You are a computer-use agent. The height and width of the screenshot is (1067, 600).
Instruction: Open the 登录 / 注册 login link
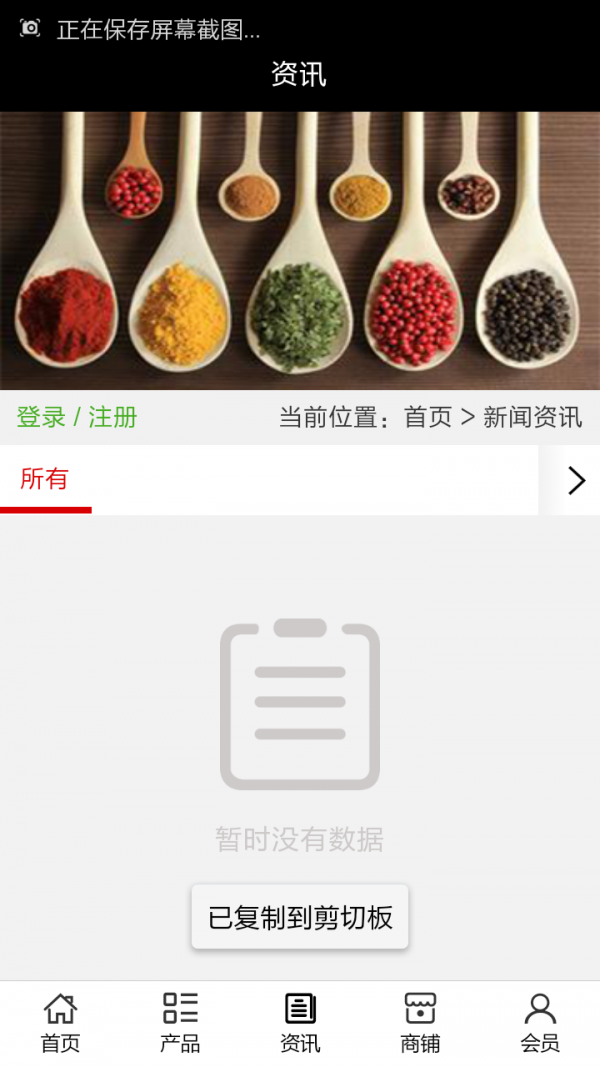coord(77,417)
